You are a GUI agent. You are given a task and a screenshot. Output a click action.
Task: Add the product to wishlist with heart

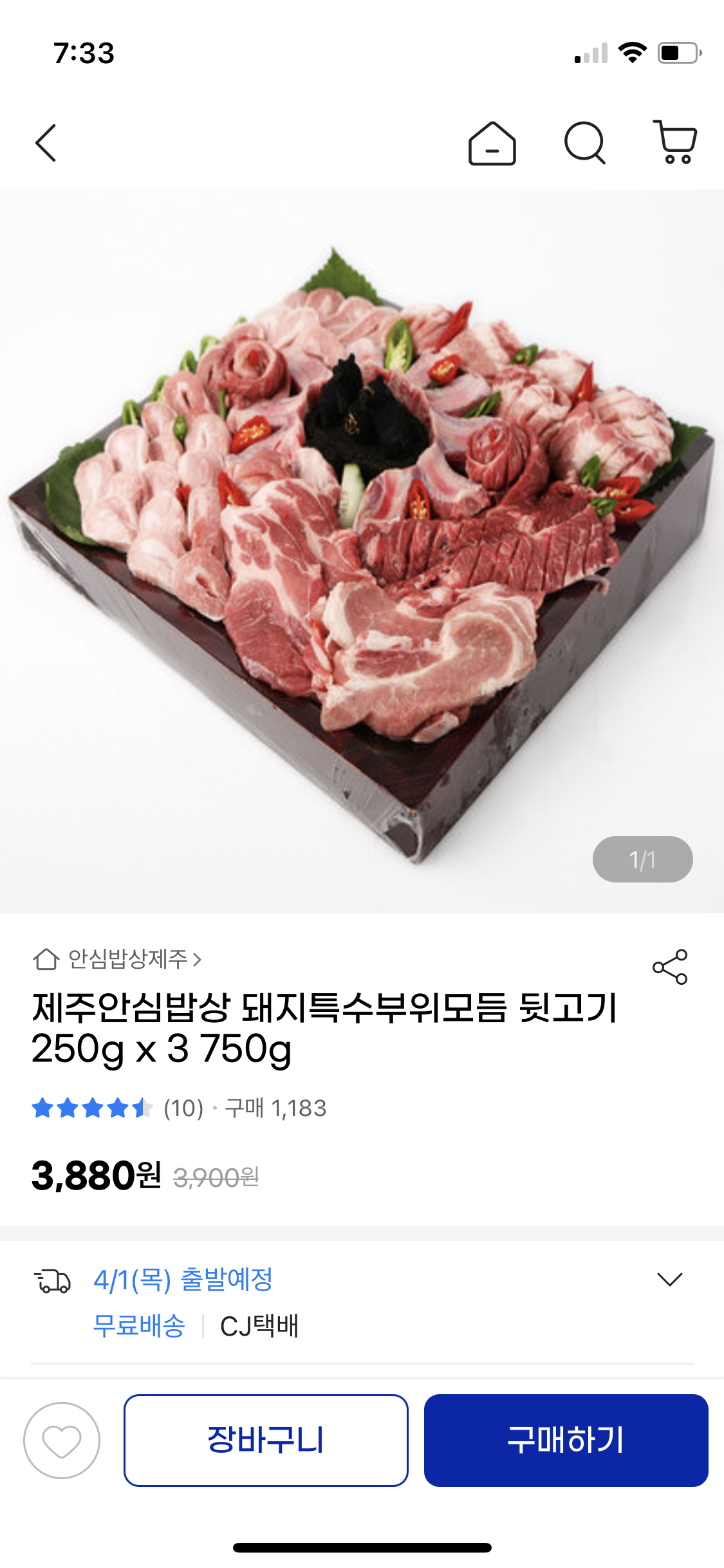click(x=62, y=1441)
